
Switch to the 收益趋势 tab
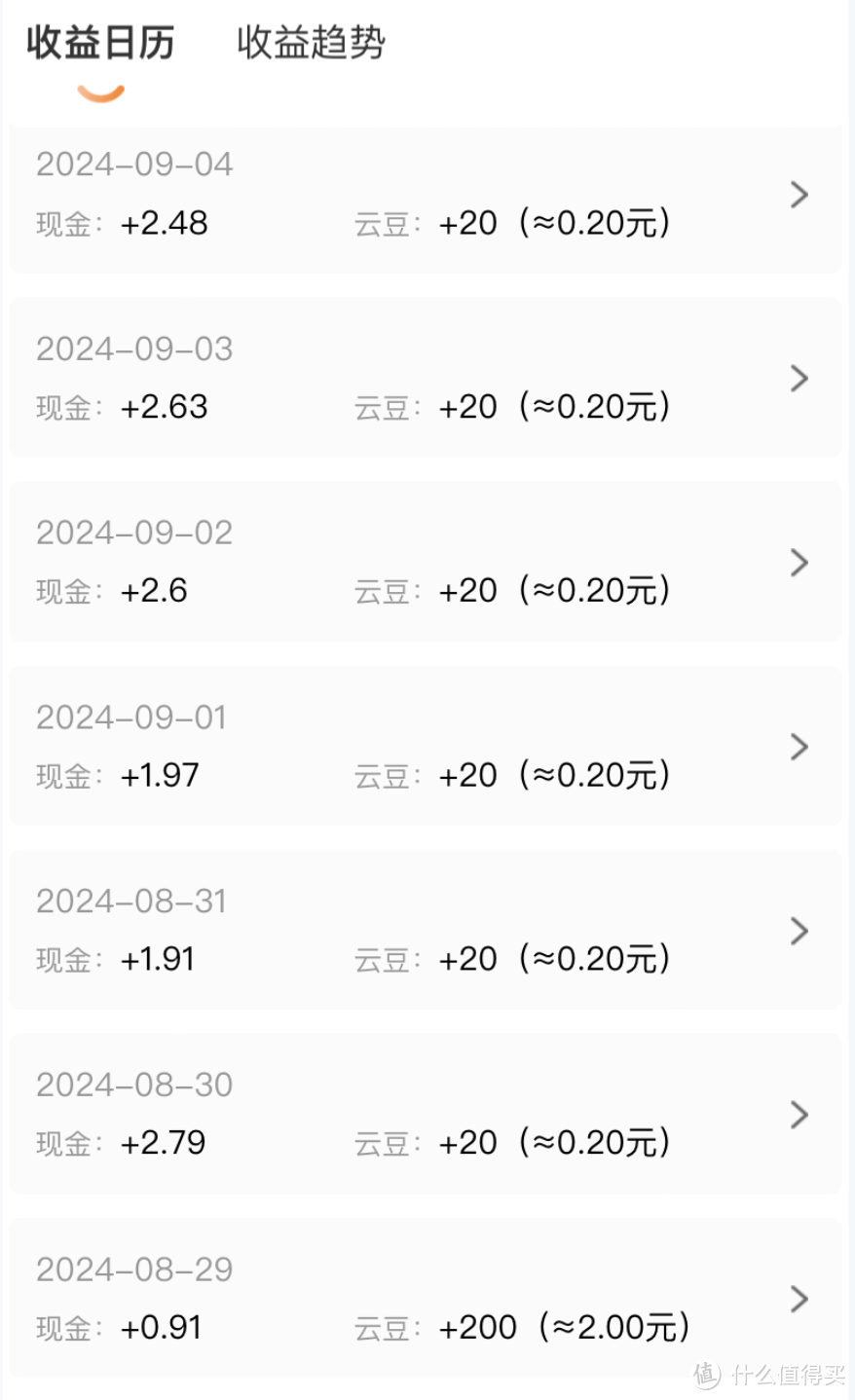tap(309, 43)
